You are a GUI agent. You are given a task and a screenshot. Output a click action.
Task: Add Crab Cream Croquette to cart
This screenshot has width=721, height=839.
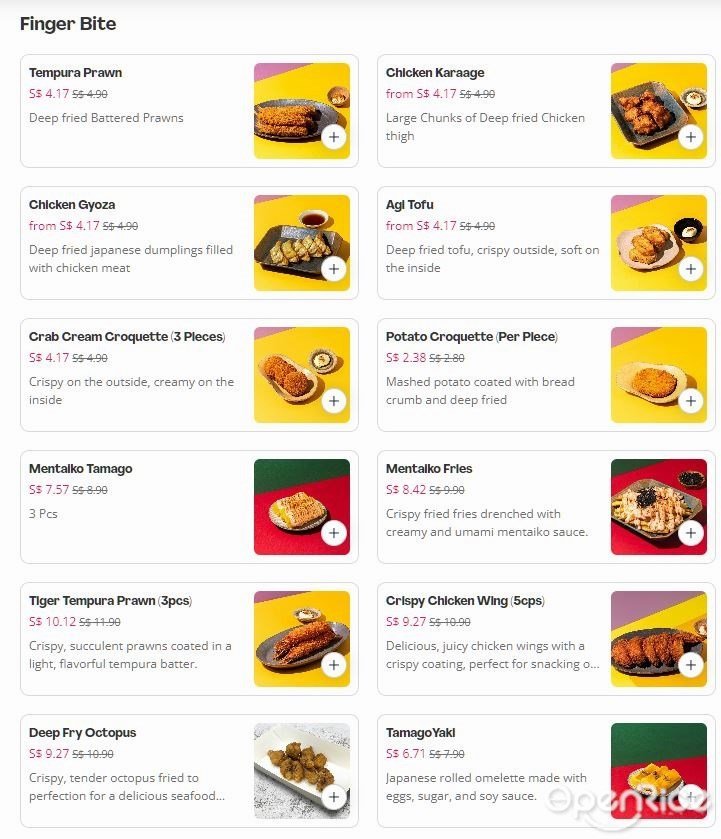click(334, 401)
